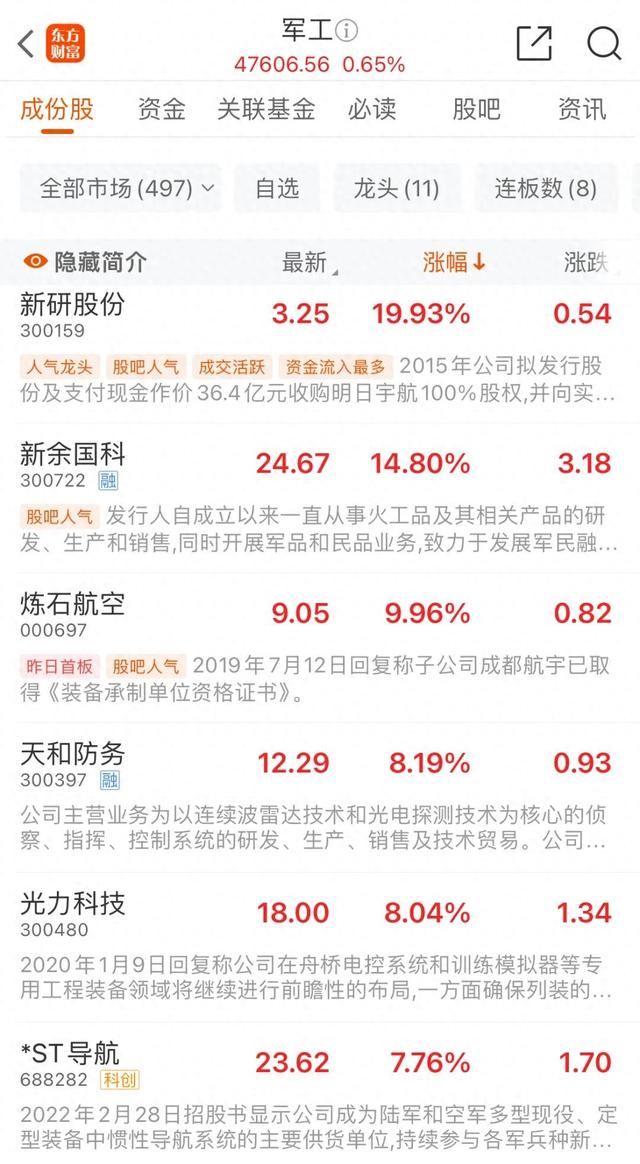Open the 股吧 tab
The image size is (640, 1164).
point(476,109)
